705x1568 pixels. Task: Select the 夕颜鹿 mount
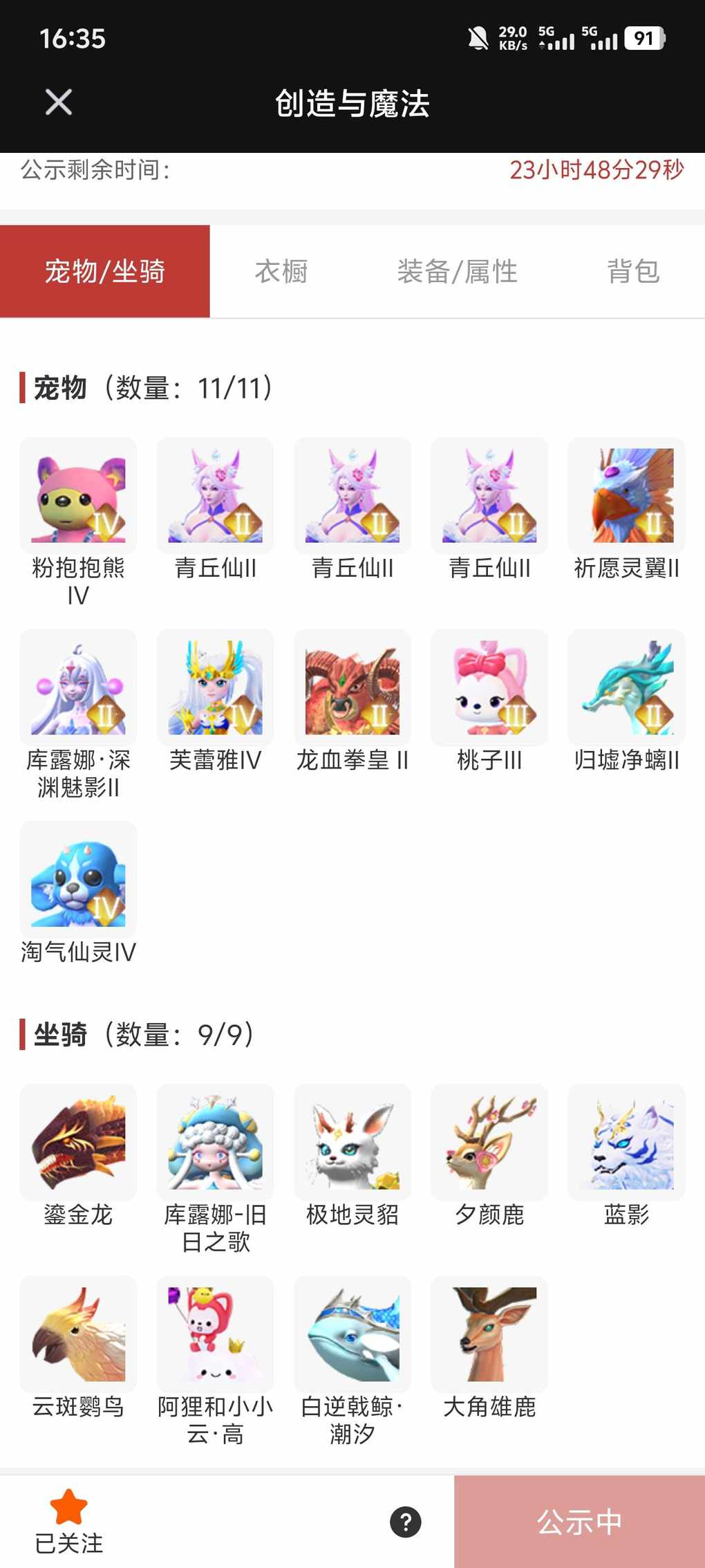pos(489,1142)
